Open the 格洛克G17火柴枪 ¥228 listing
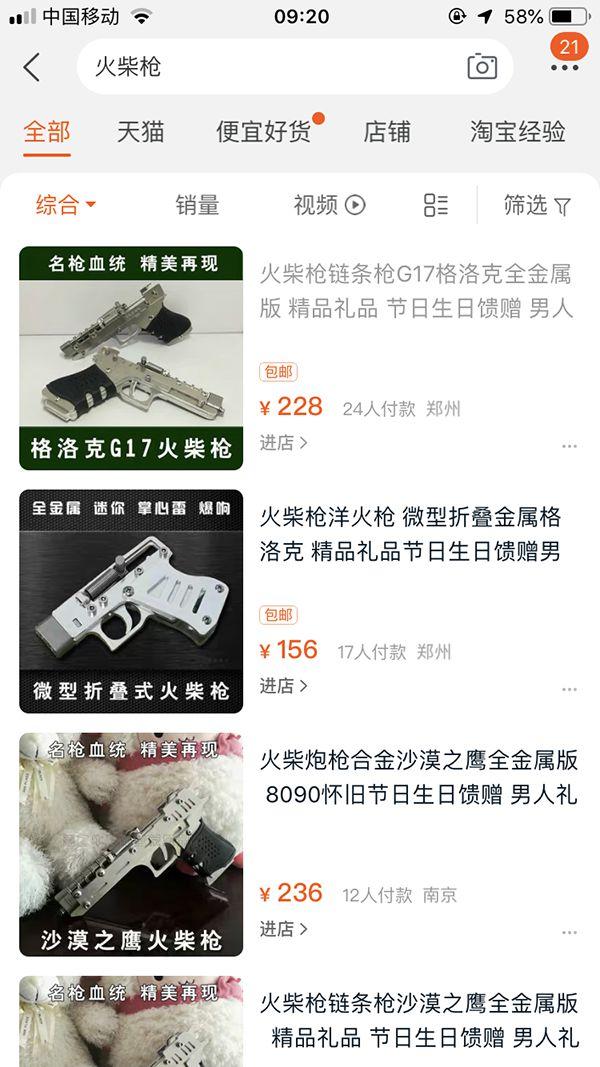 pyautogui.click(x=131, y=358)
